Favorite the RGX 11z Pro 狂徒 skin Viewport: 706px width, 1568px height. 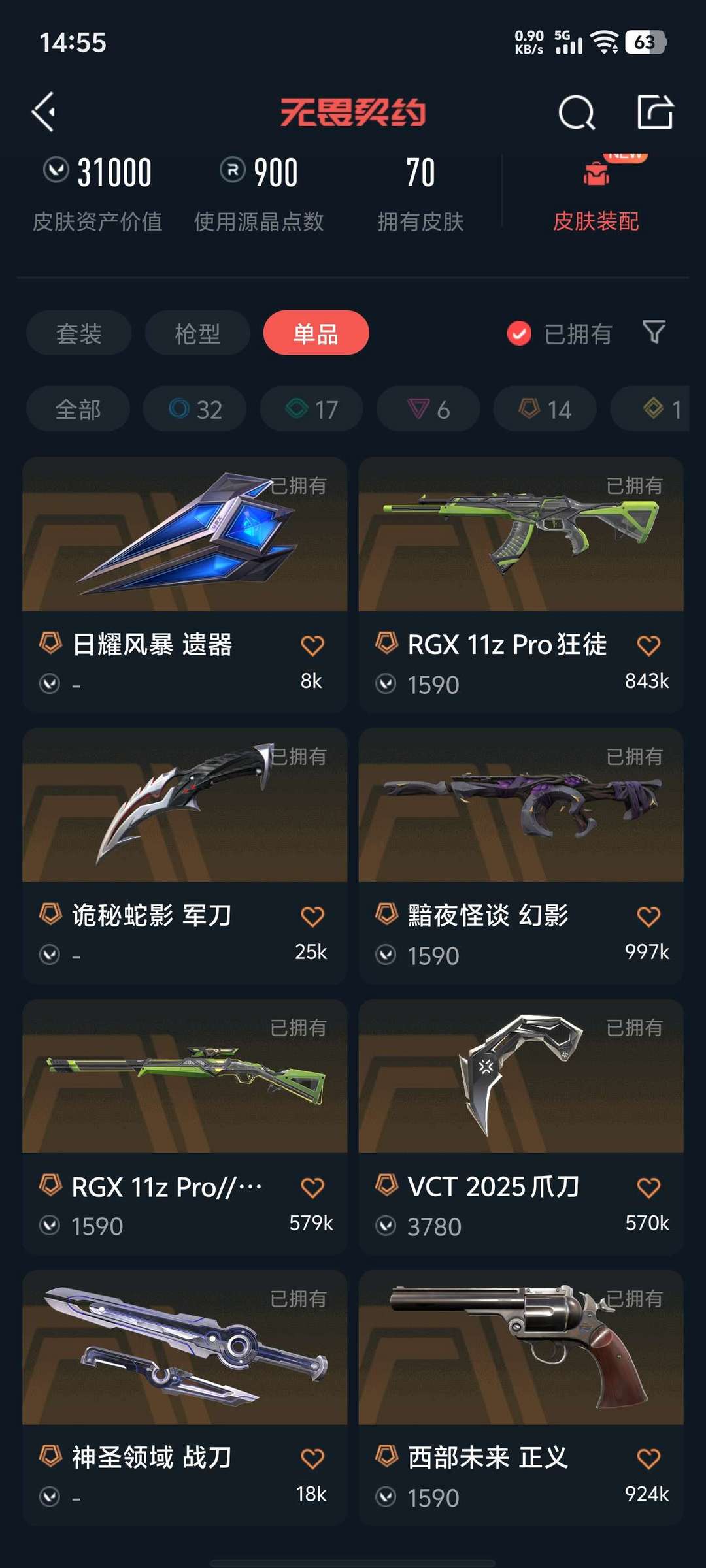click(648, 644)
